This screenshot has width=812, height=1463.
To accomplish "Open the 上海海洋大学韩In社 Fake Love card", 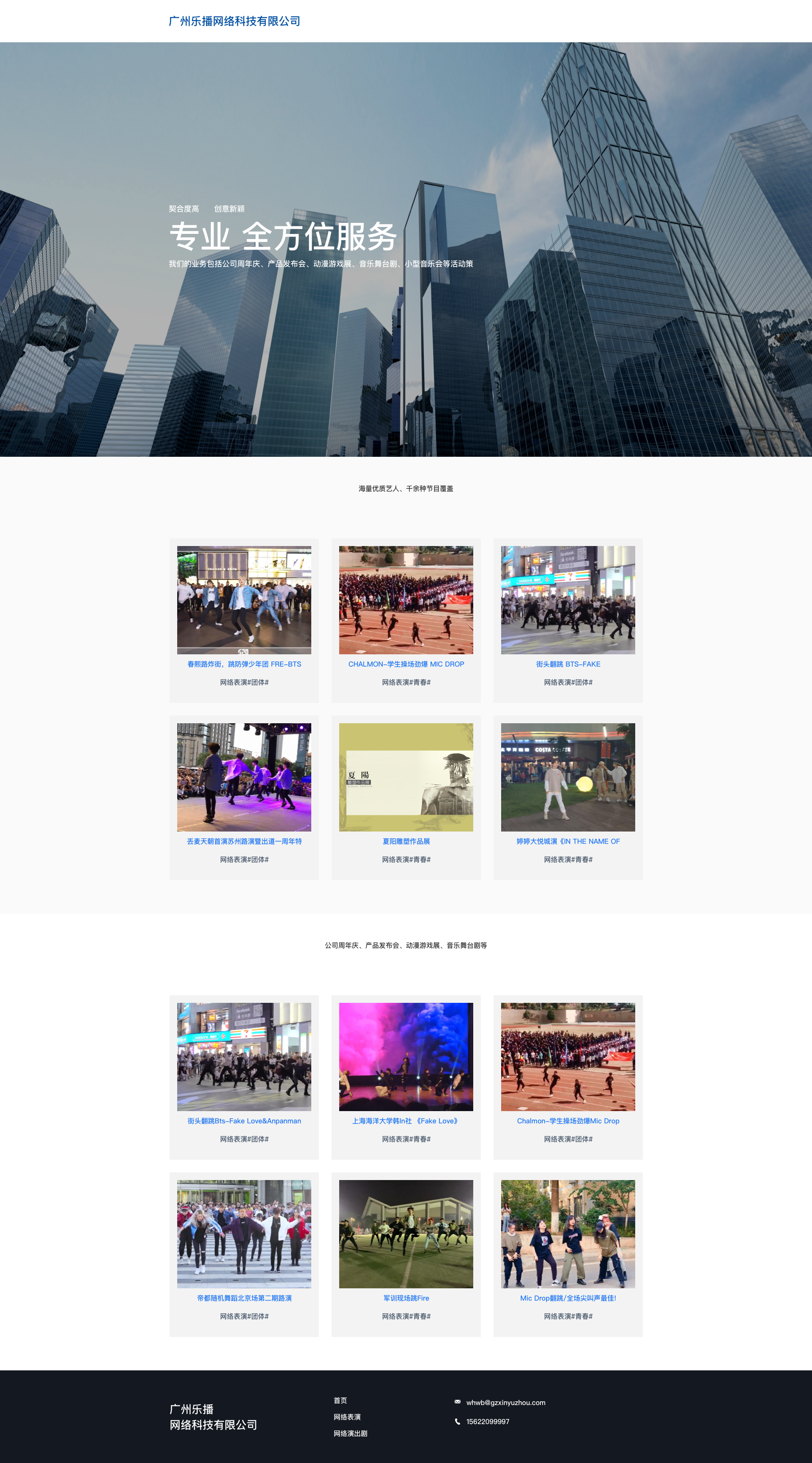I will 406,1120.
